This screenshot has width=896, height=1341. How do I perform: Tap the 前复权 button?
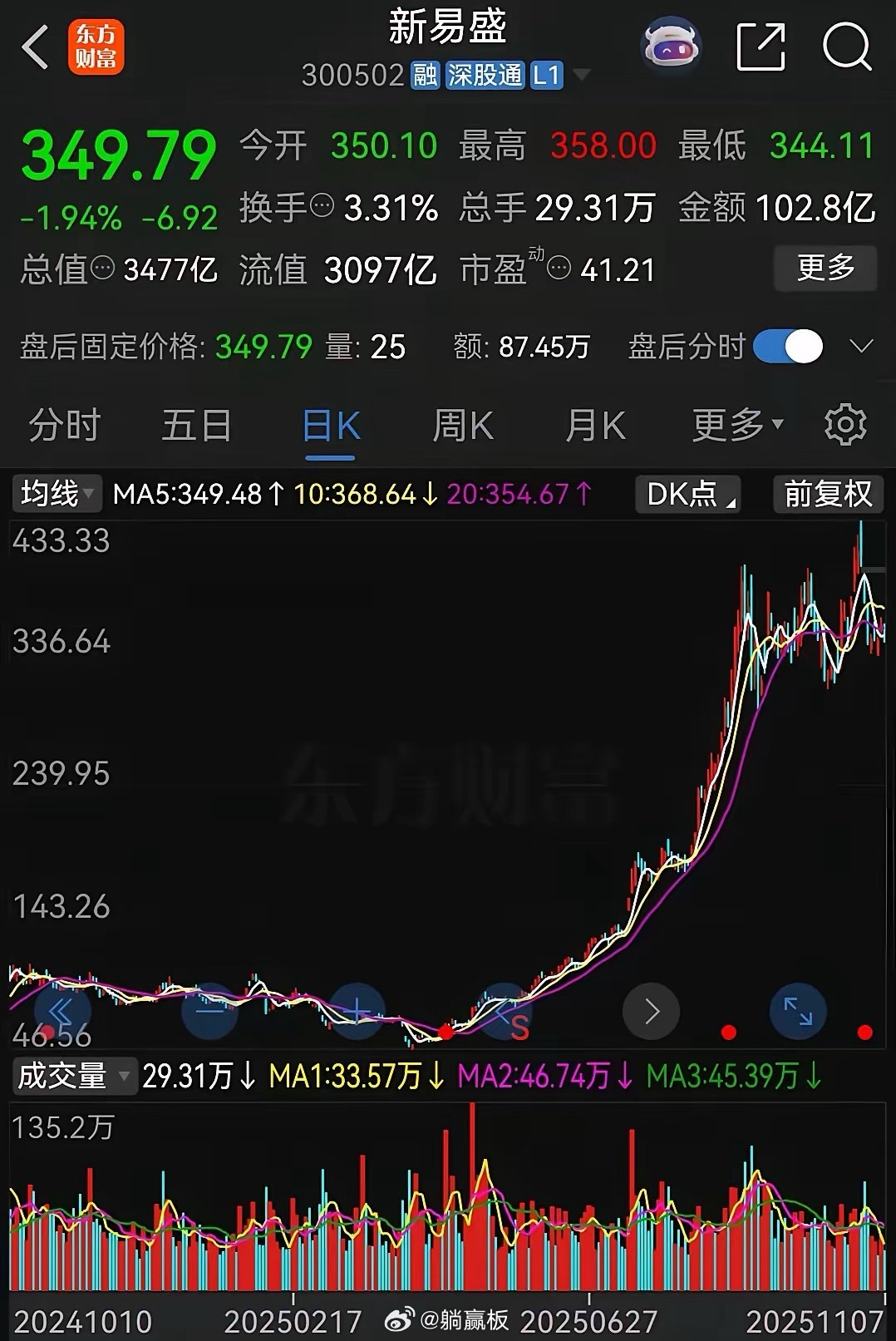click(827, 493)
